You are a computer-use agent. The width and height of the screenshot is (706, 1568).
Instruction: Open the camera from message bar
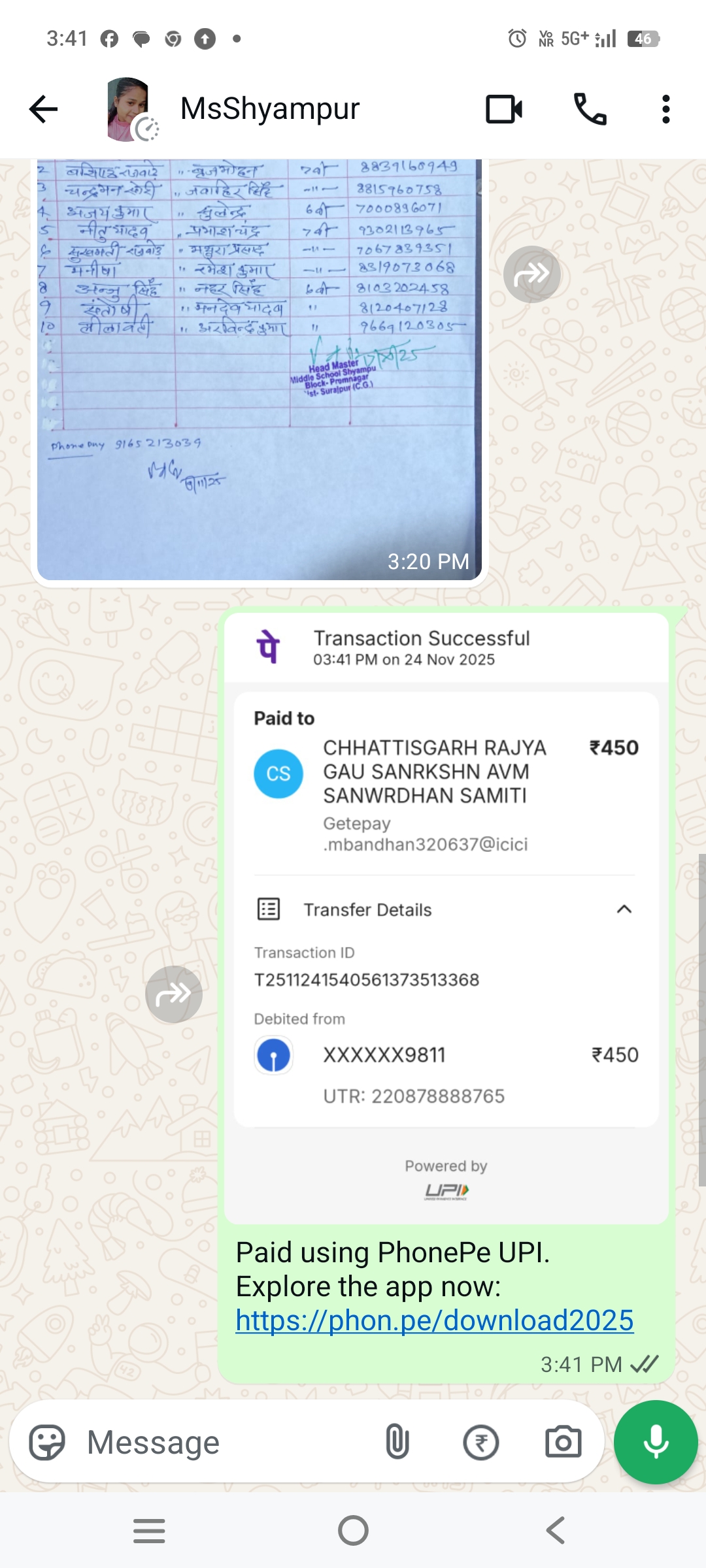click(563, 1443)
